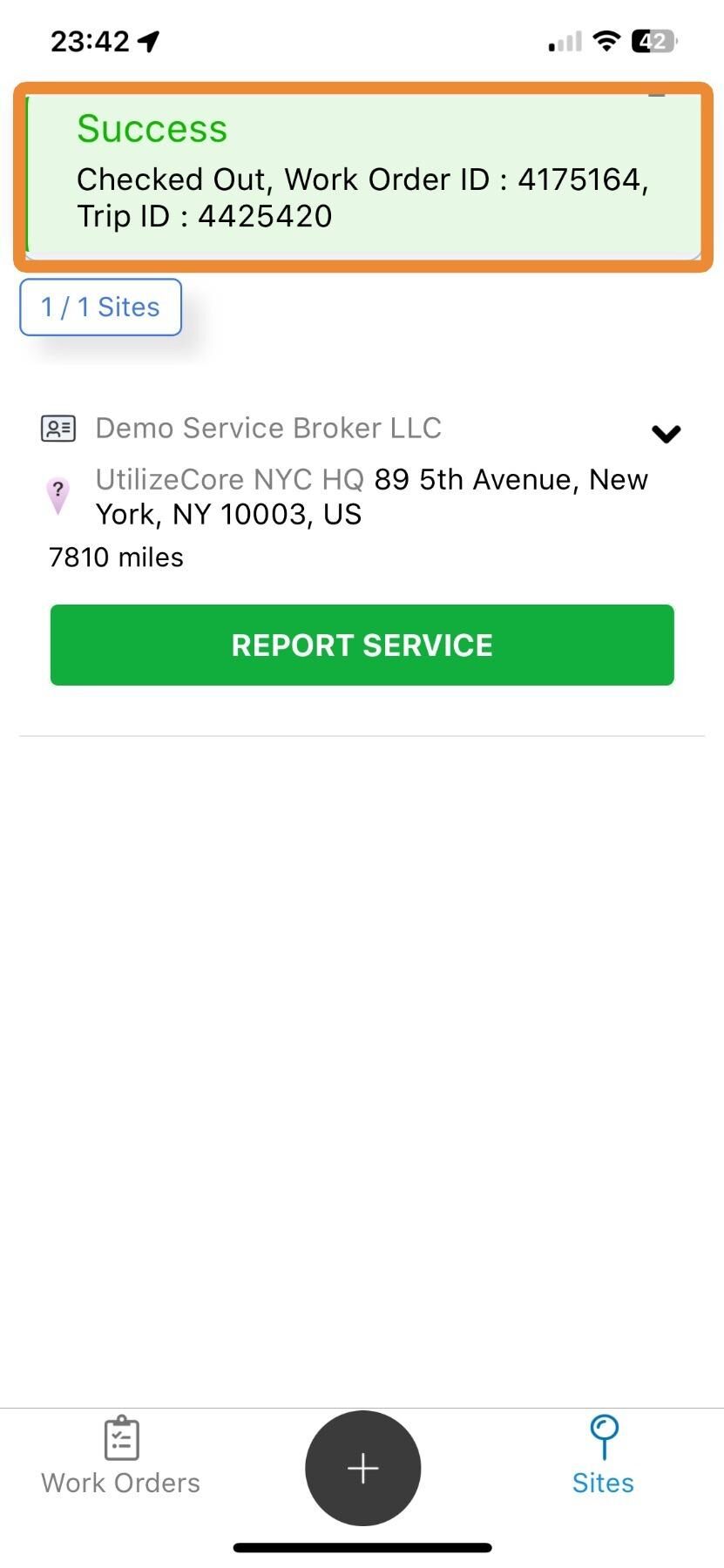Expand the Demo Service Broker LLC details
Screen dimensions: 724x1568
[x=666, y=433]
